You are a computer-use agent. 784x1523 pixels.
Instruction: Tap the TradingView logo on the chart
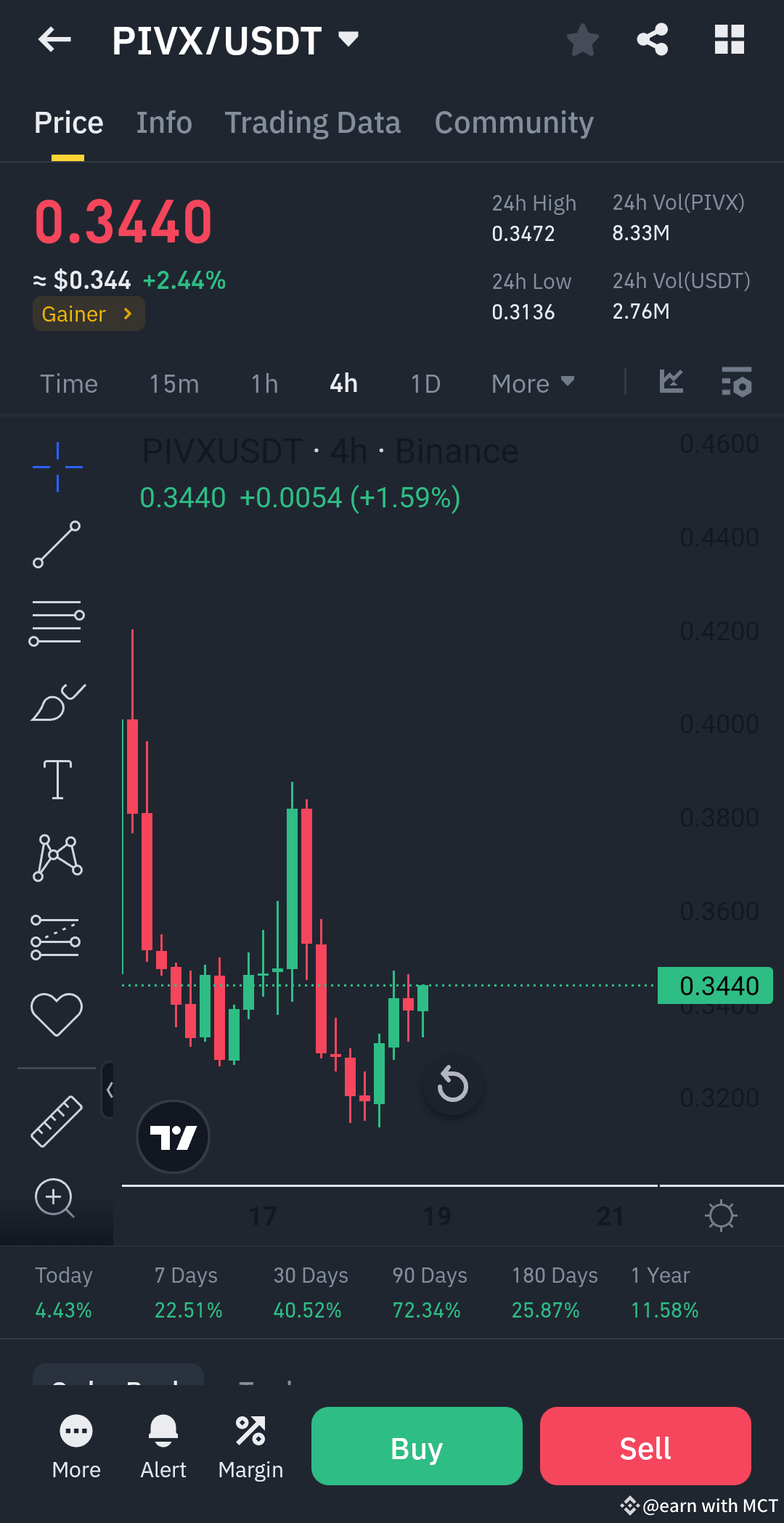point(173,1137)
